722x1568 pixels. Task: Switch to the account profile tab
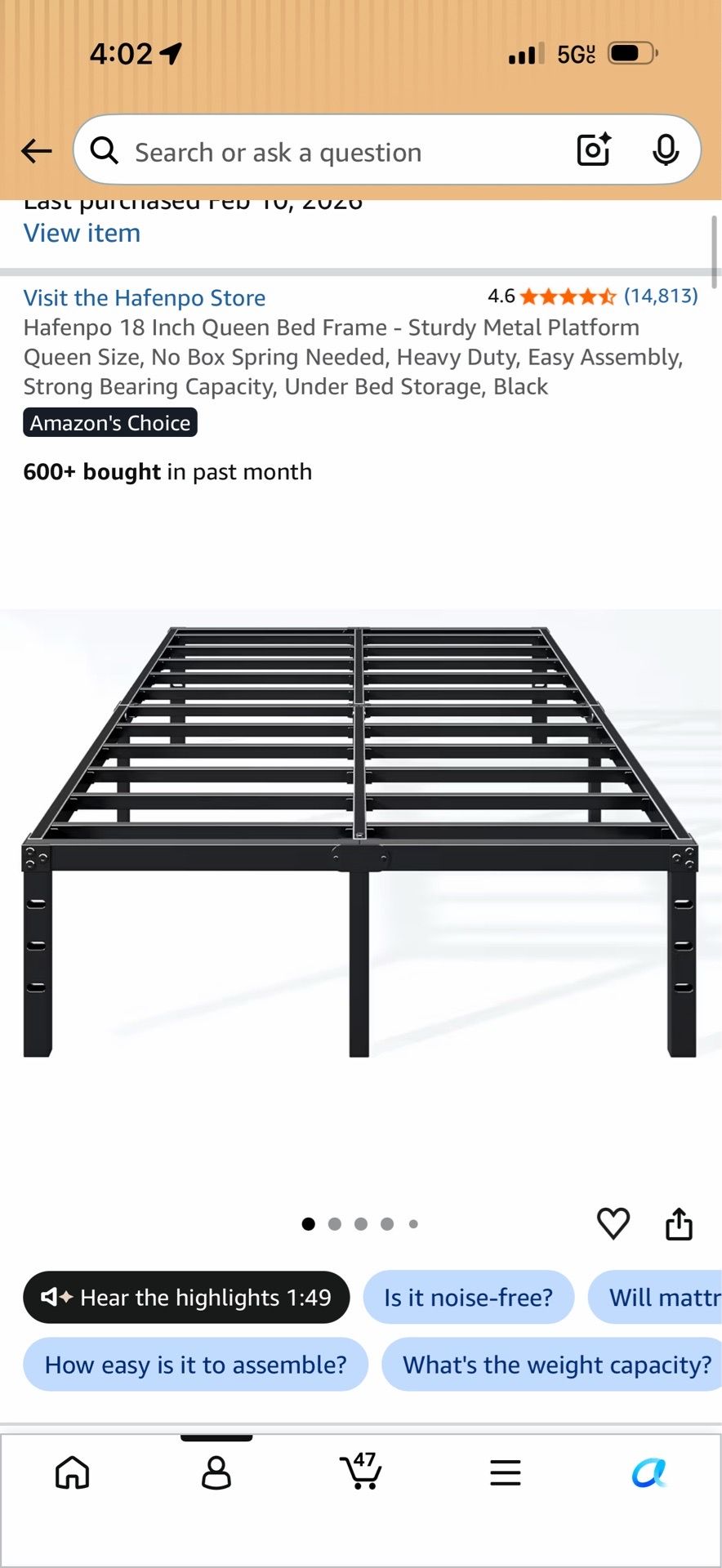point(216,1473)
